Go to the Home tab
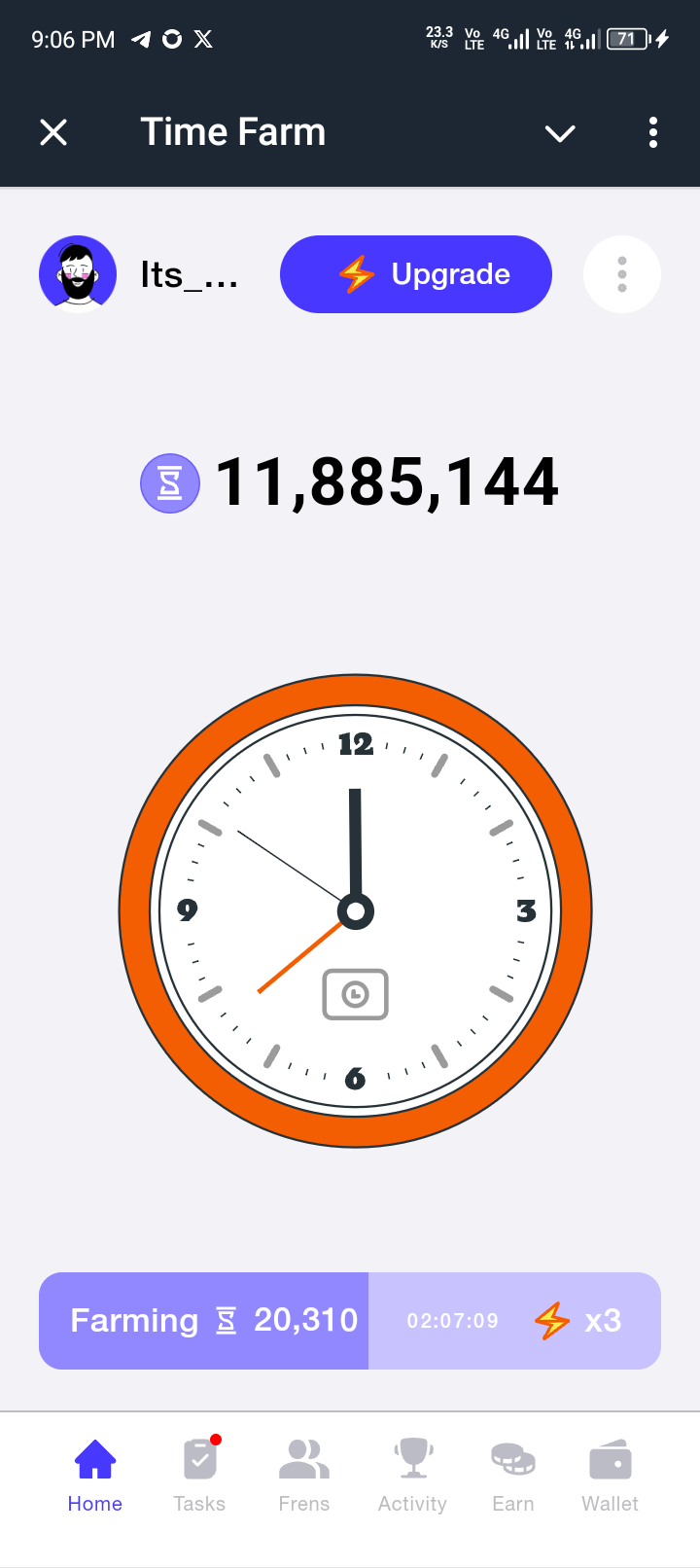700x1568 pixels. click(x=95, y=1477)
